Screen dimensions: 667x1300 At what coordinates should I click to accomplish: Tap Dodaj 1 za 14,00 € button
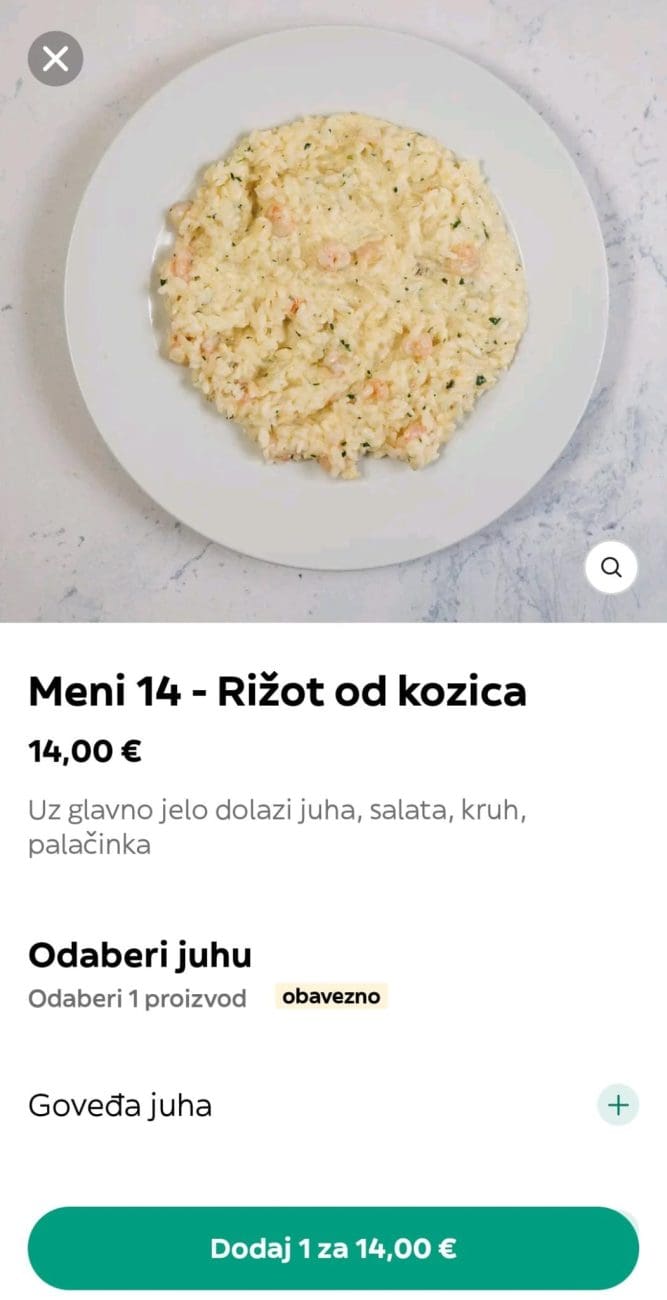click(x=333, y=1248)
